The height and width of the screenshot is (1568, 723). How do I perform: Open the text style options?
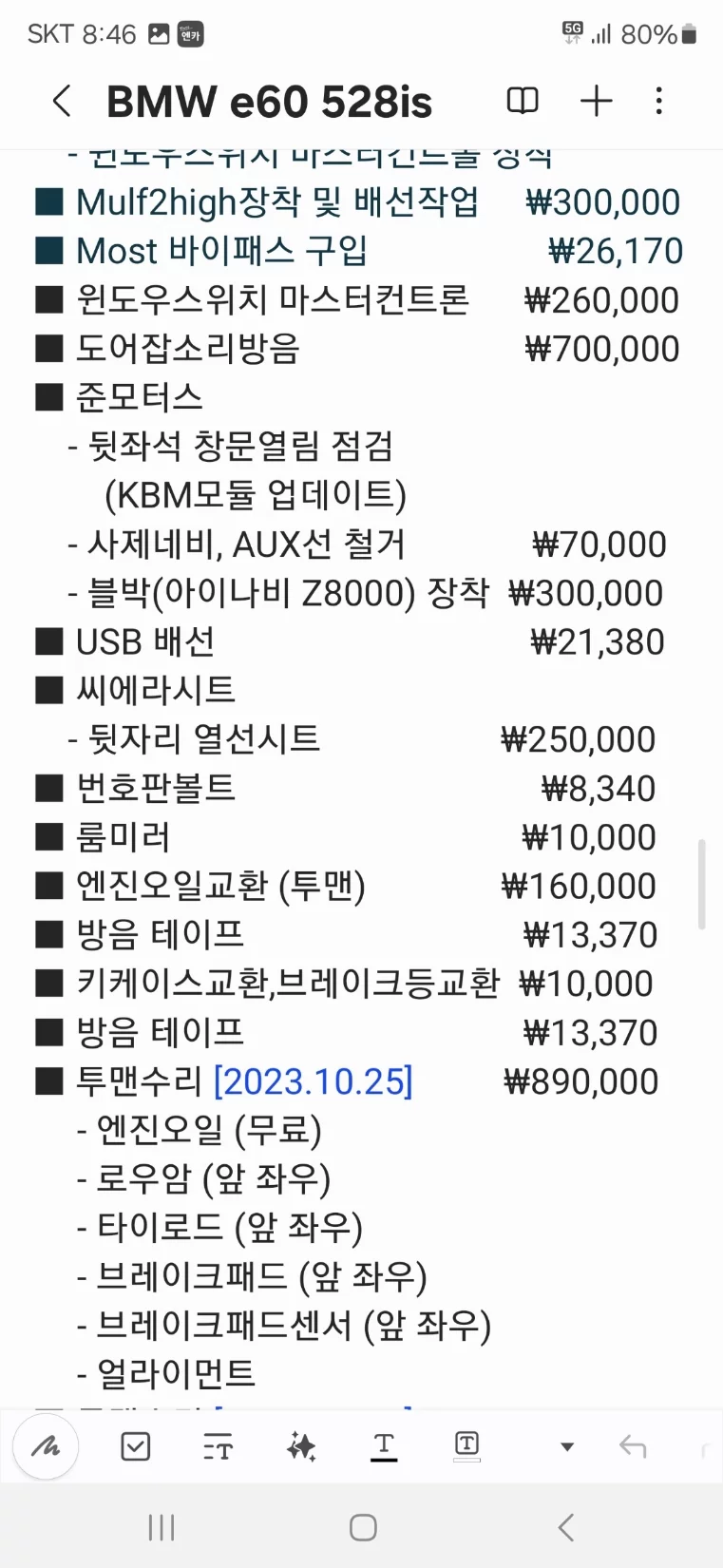point(219,1447)
